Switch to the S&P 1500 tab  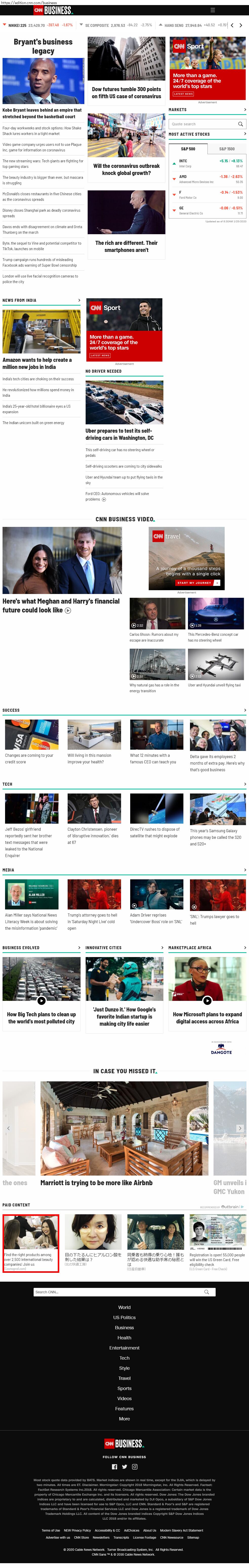[x=226, y=149]
